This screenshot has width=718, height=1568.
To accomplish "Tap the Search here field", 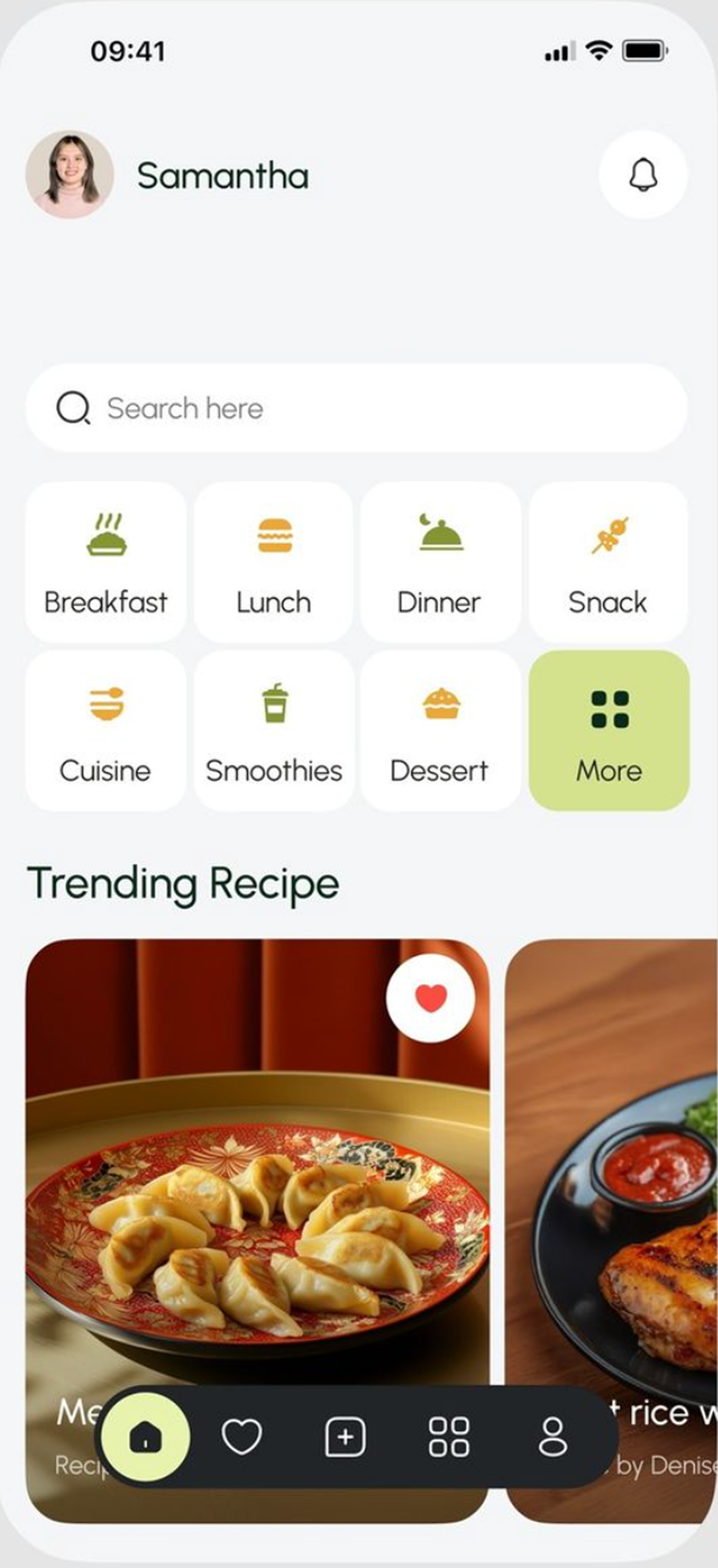I will coord(357,408).
